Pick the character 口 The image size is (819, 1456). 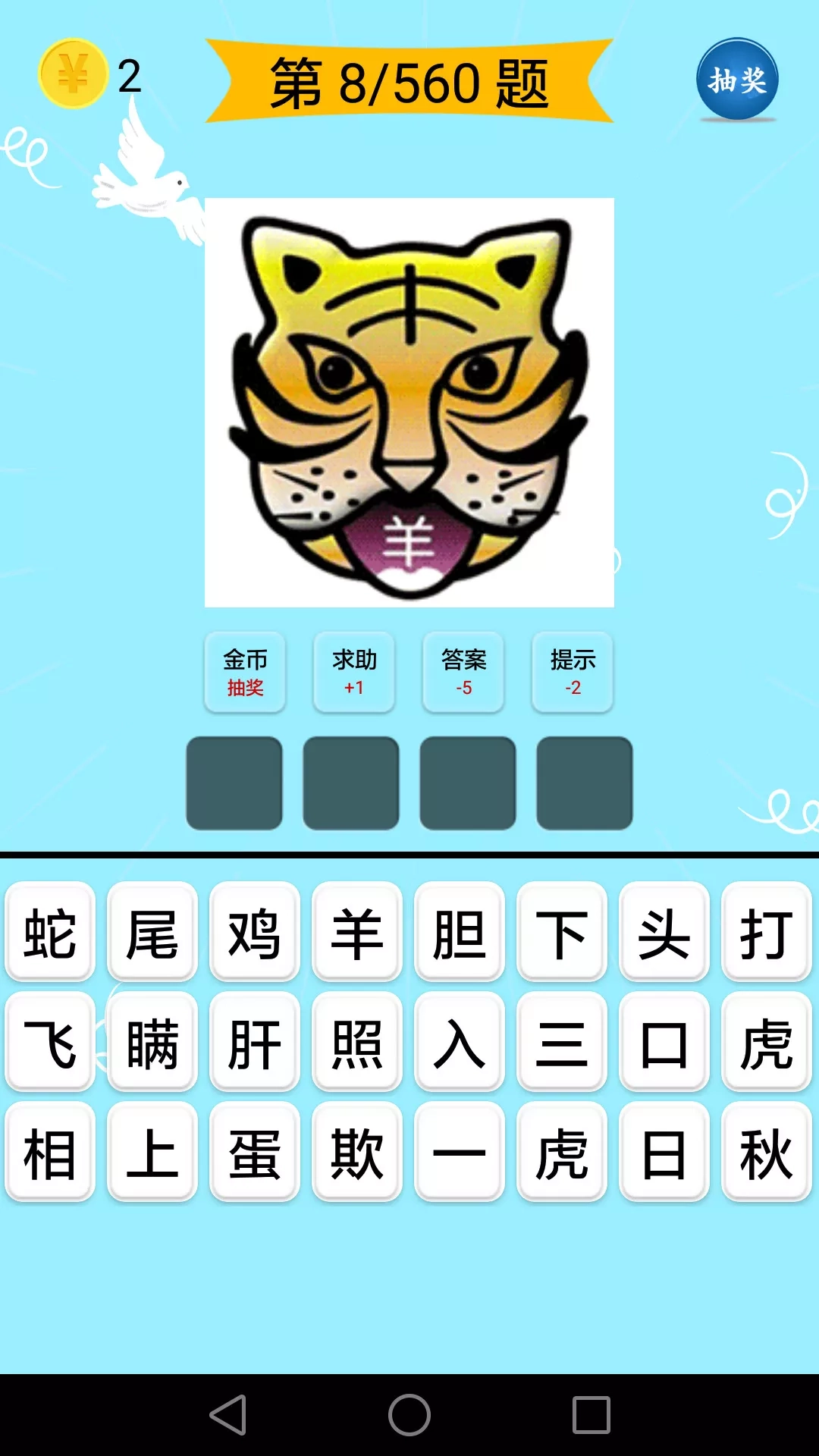tap(664, 1042)
